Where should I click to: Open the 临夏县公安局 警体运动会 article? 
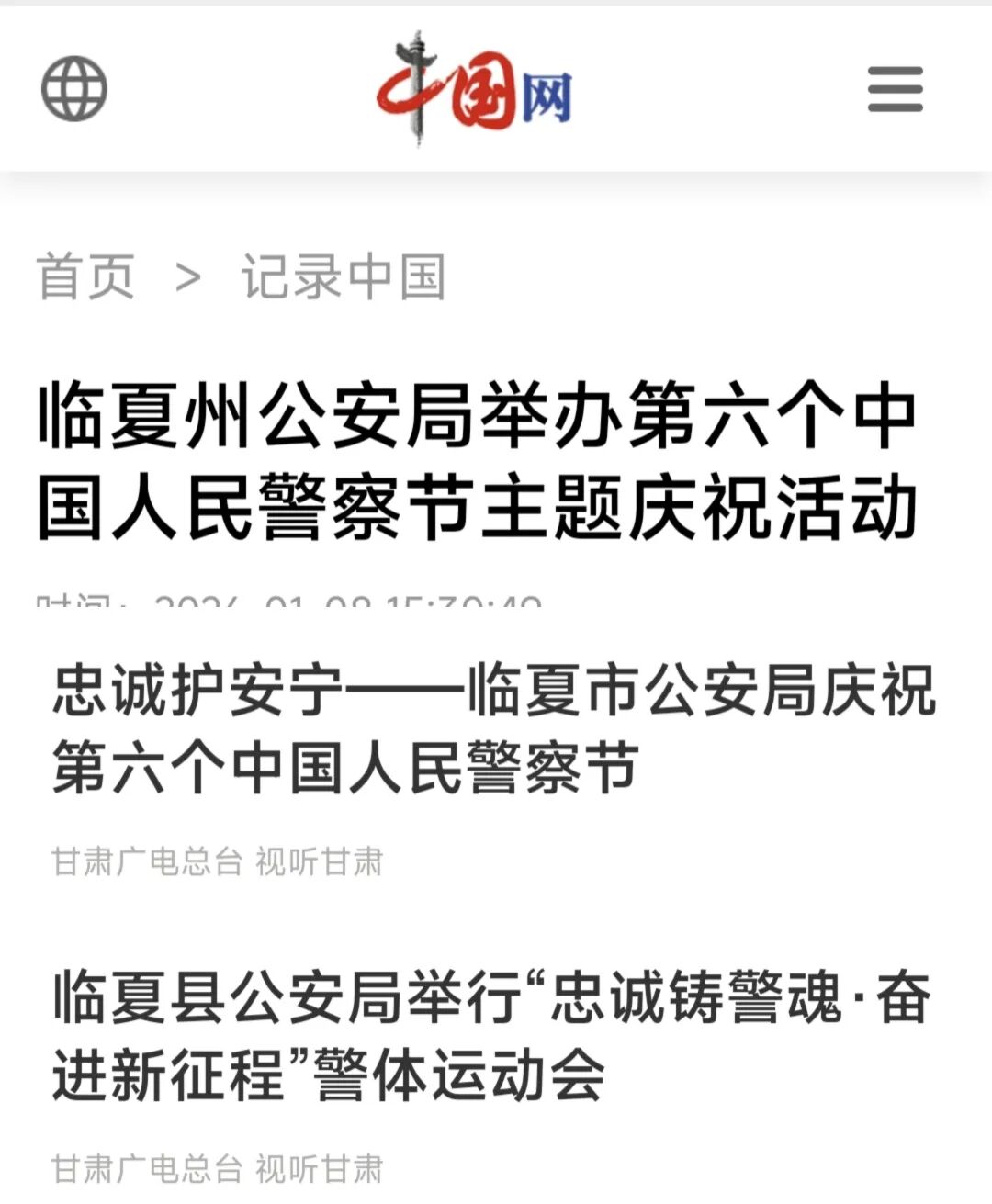[493, 1036]
